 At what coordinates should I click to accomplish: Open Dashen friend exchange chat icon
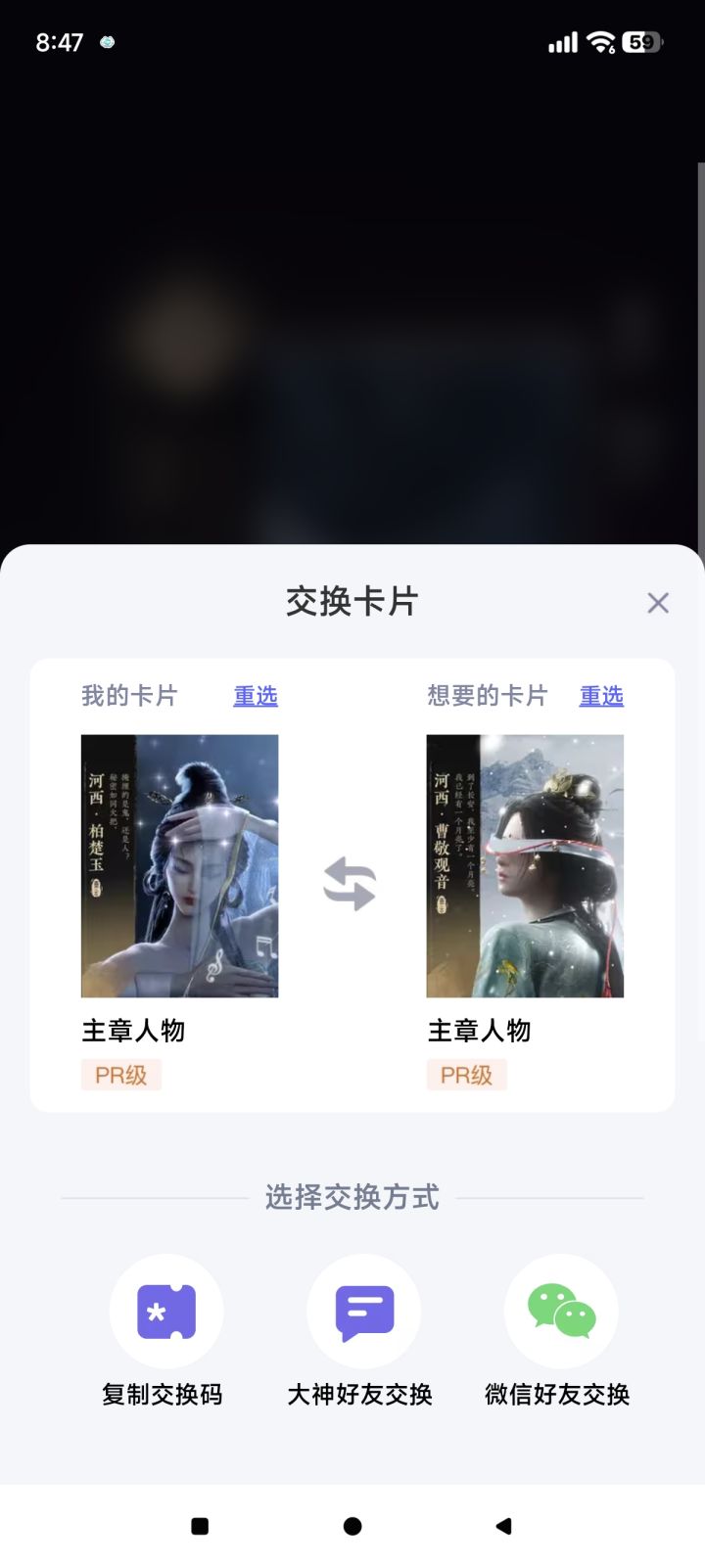coord(363,1312)
